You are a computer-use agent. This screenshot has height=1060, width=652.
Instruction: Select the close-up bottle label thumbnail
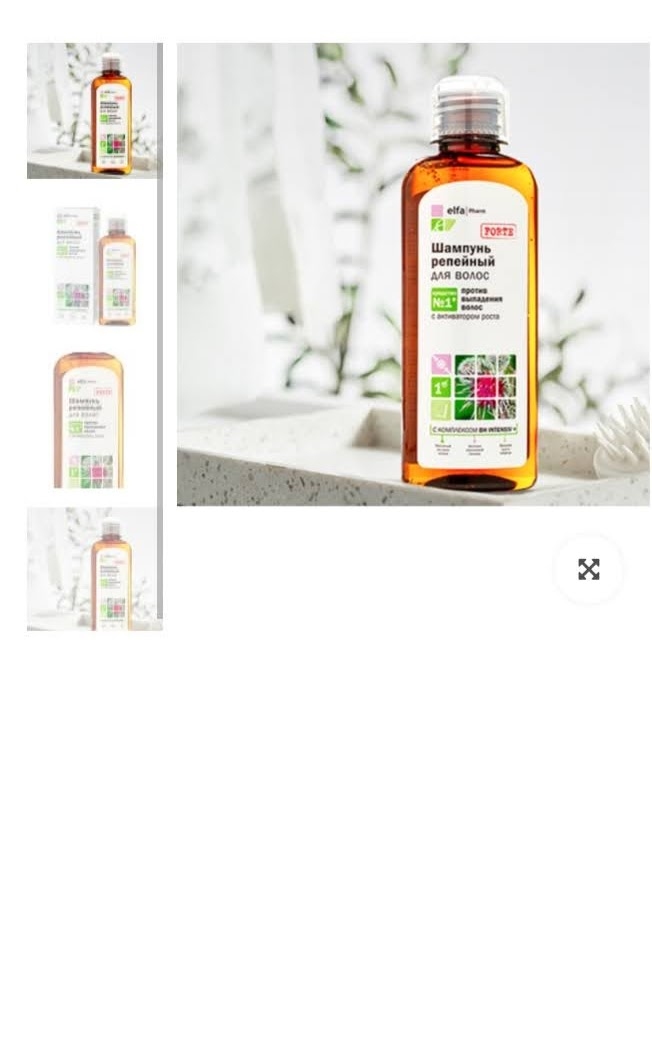93,420
